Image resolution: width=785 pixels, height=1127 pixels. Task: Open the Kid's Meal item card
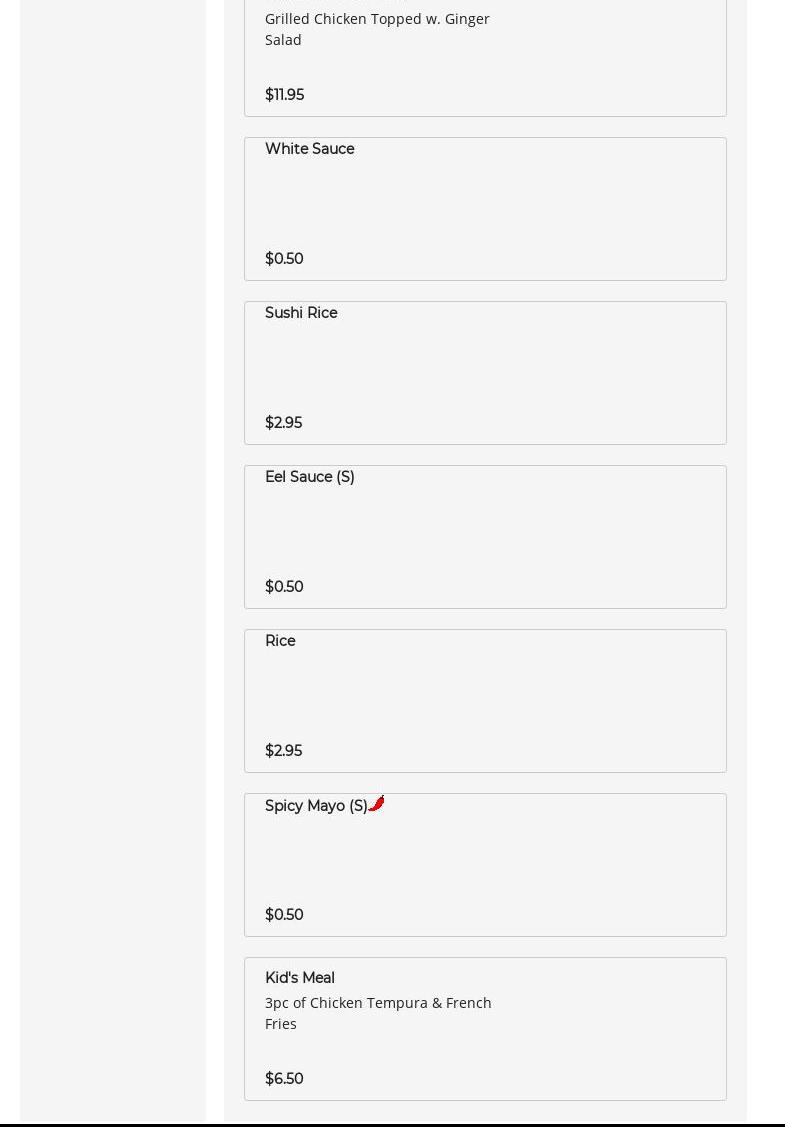(x=484, y=1028)
